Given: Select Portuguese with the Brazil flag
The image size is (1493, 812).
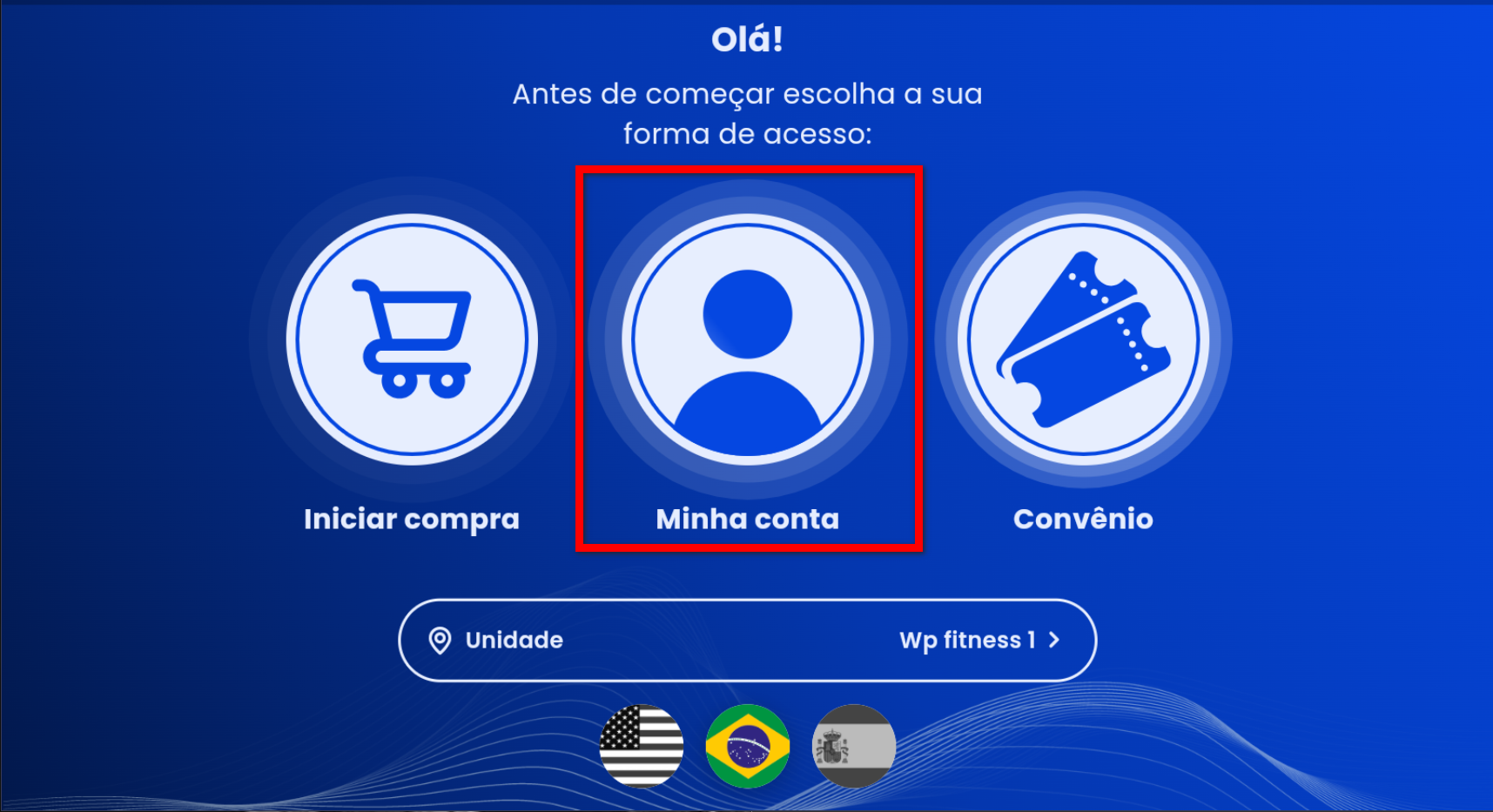Looking at the screenshot, I should point(747,746).
